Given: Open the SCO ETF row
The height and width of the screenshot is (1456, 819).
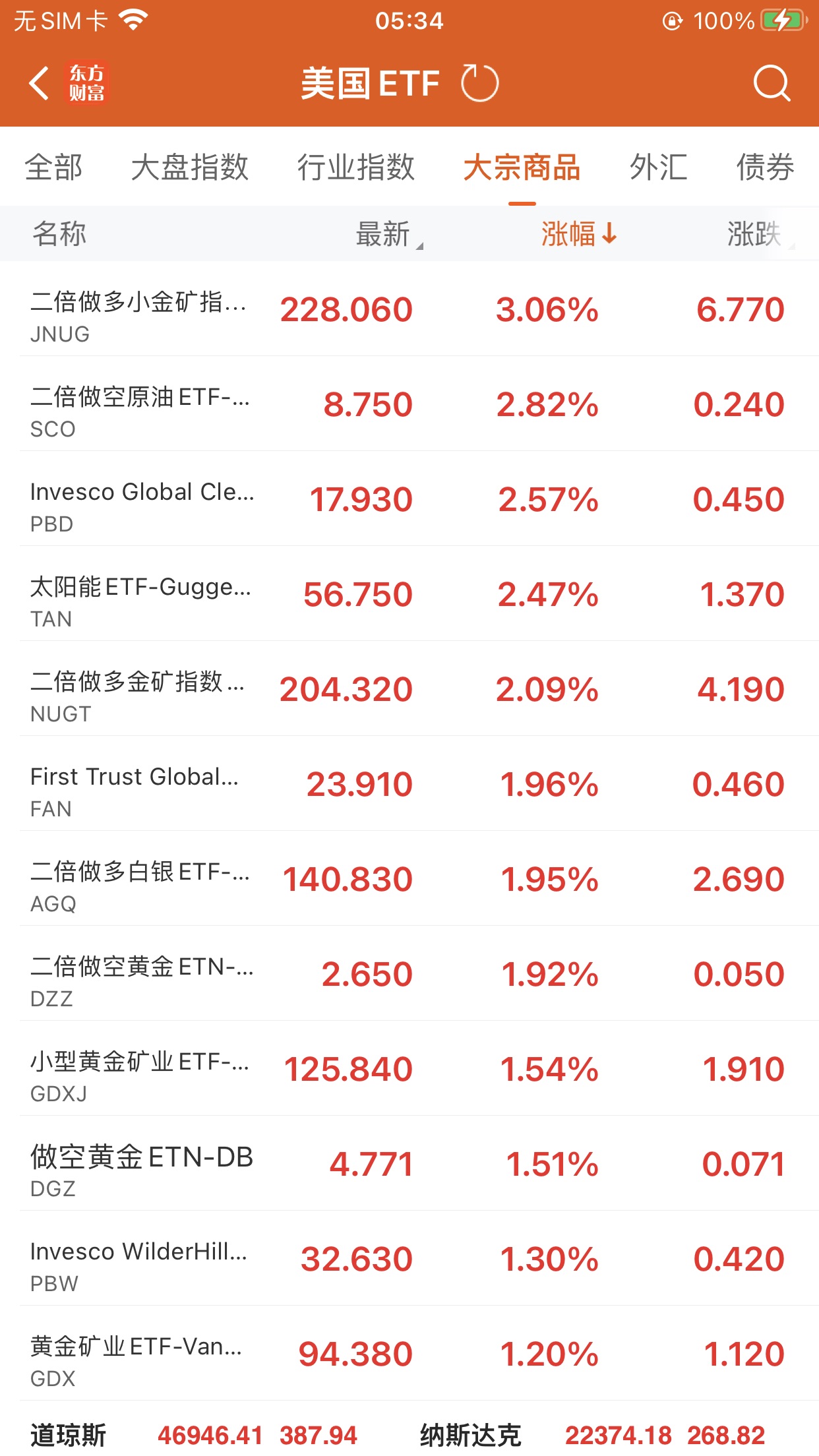Looking at the screenshot, I should [x=409, y=404].
